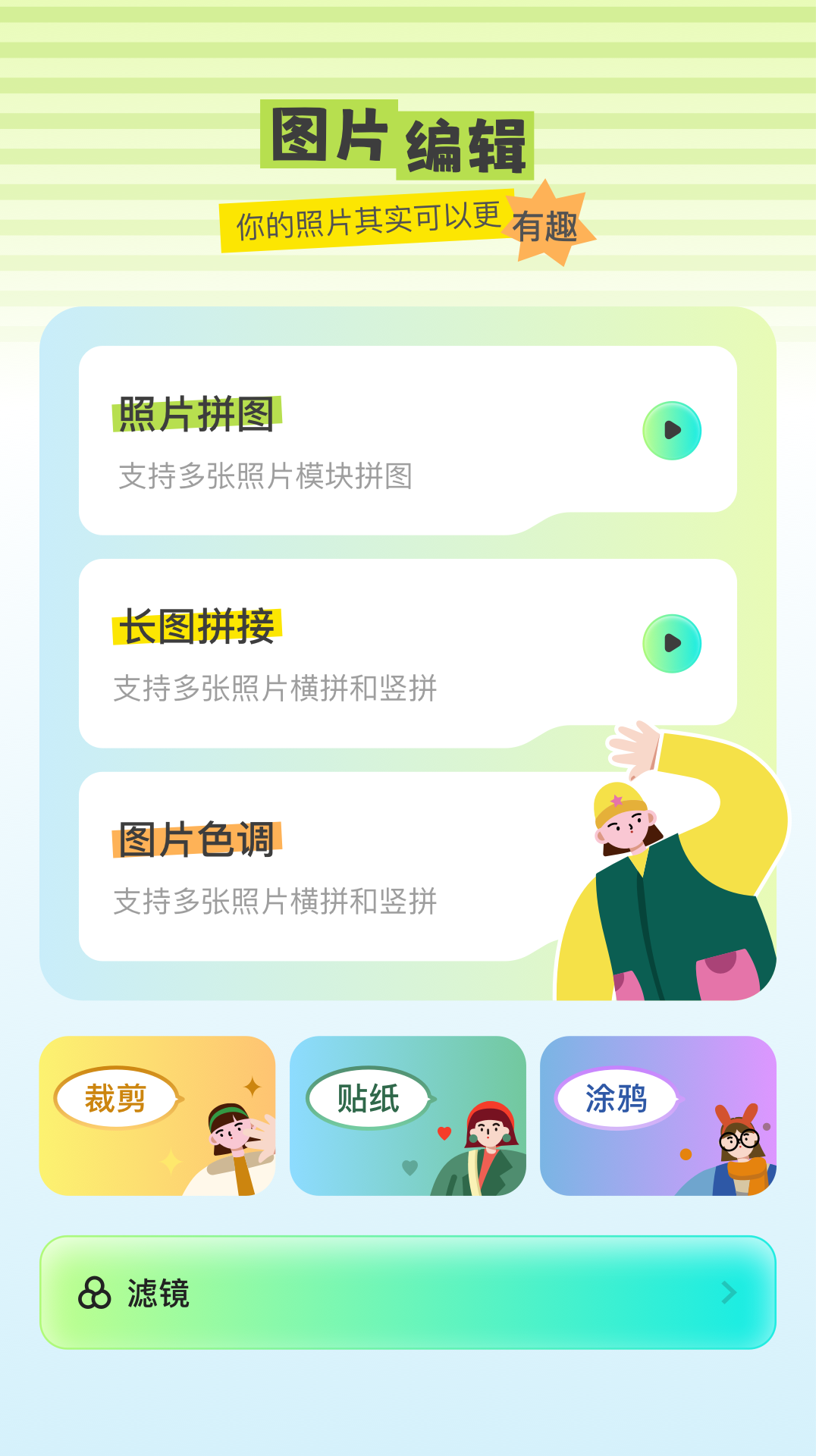Open the 裁剪 crop tool
819x1456 pixels.
tap(157, 1116)
